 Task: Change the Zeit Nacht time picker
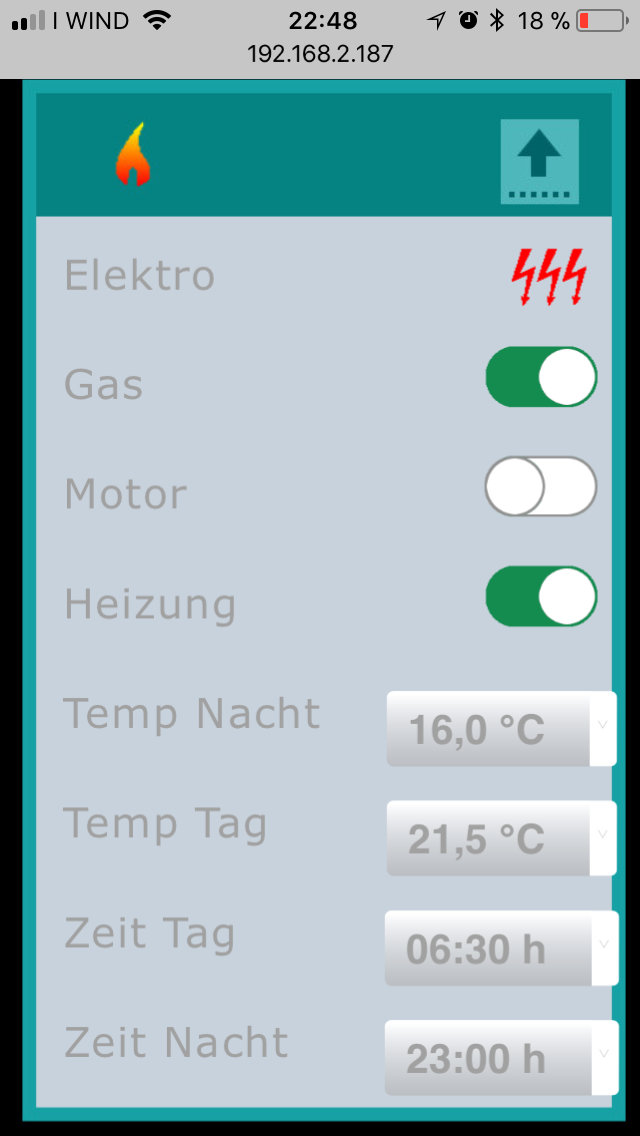coord(501,1058)
